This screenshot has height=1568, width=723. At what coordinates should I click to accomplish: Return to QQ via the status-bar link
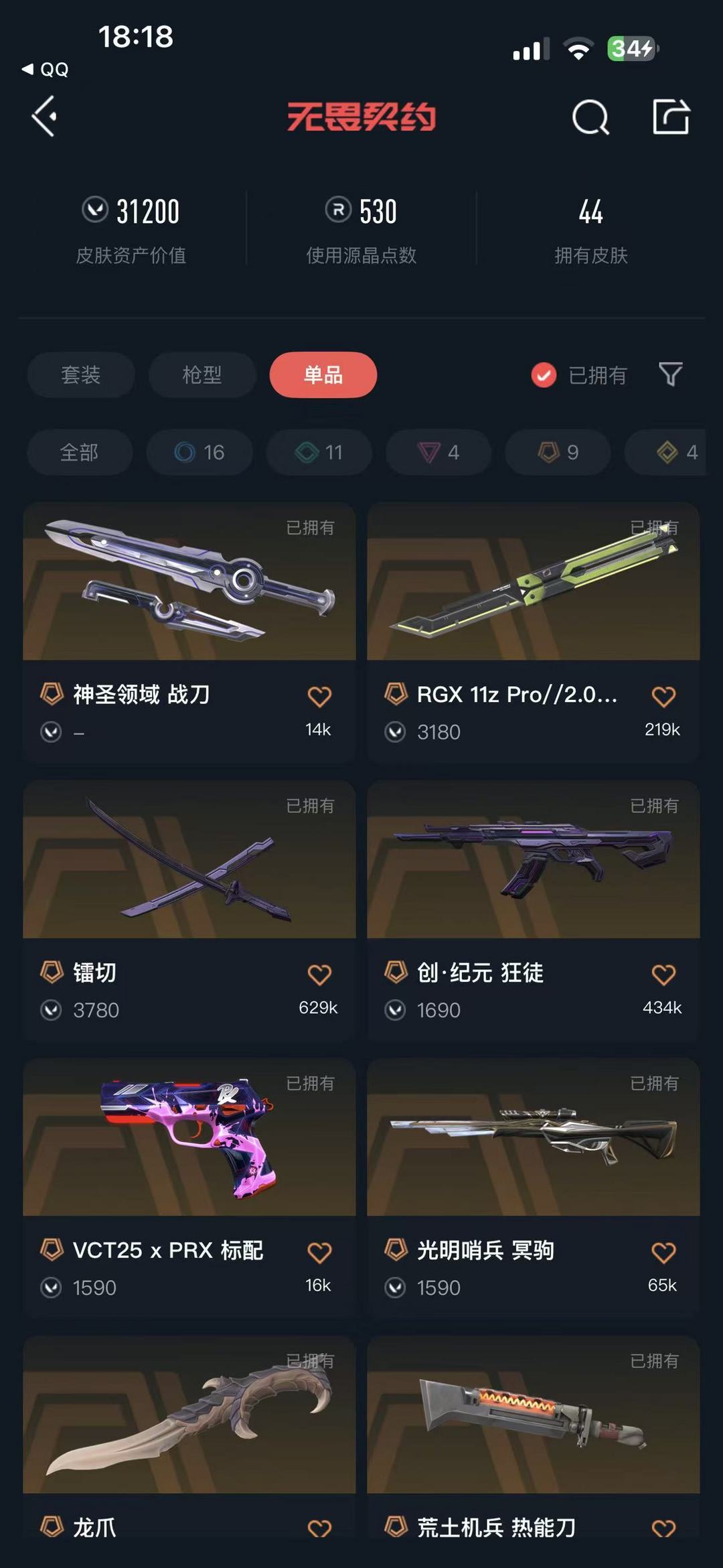point(46,69)
